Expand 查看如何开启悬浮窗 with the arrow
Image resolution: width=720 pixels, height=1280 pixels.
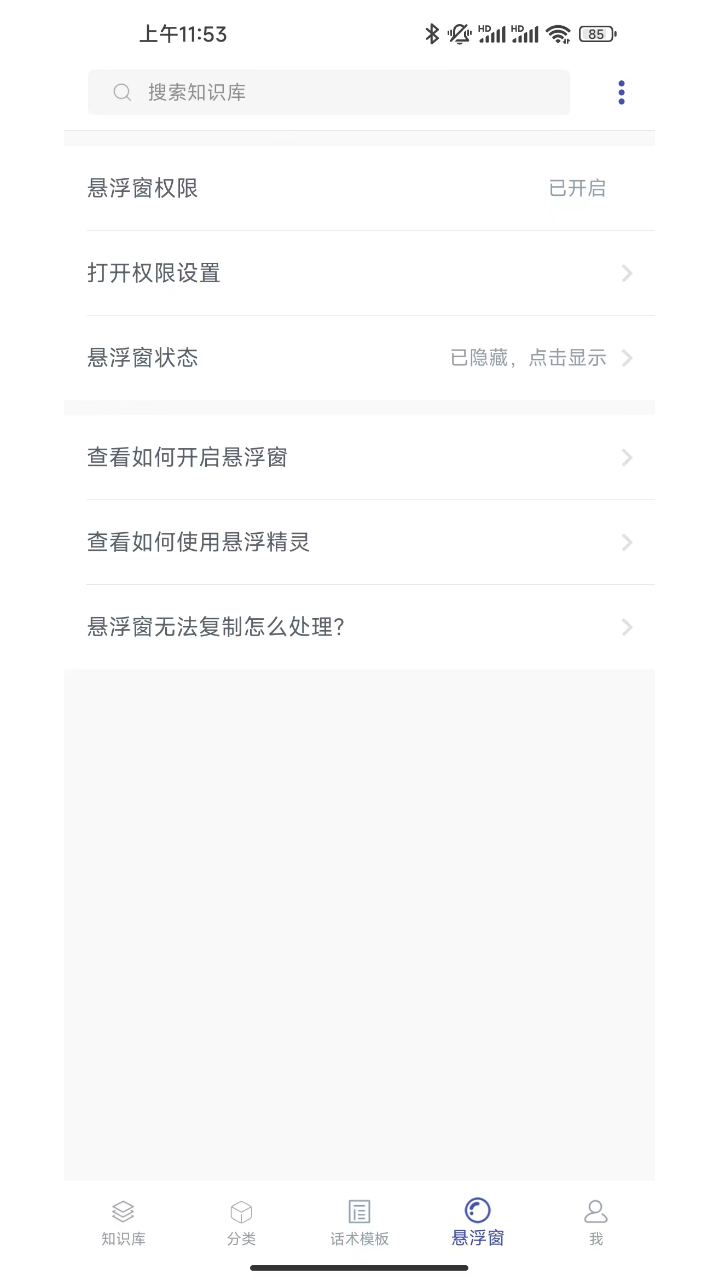[627, 457]
